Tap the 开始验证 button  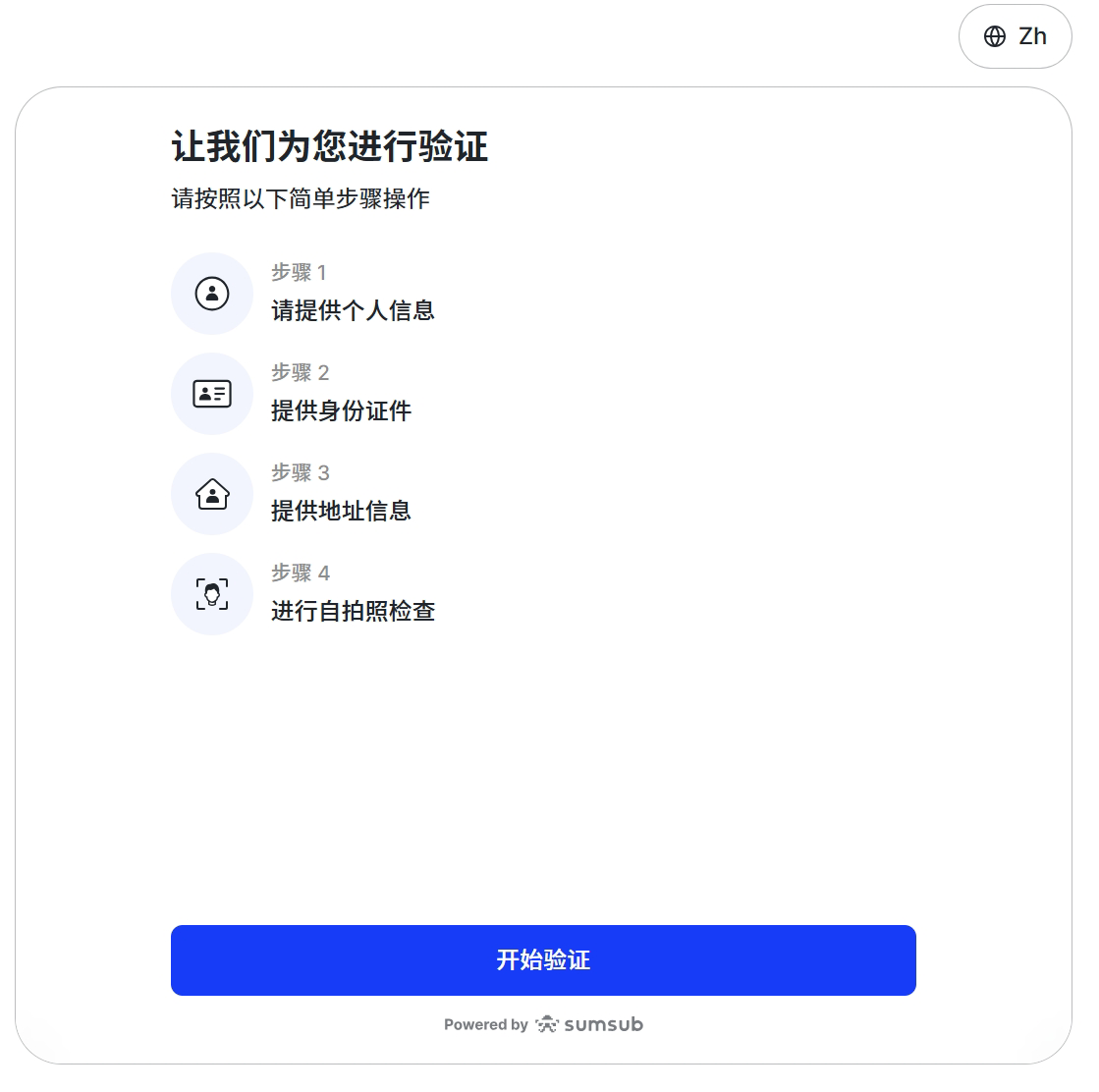(543, 959)
